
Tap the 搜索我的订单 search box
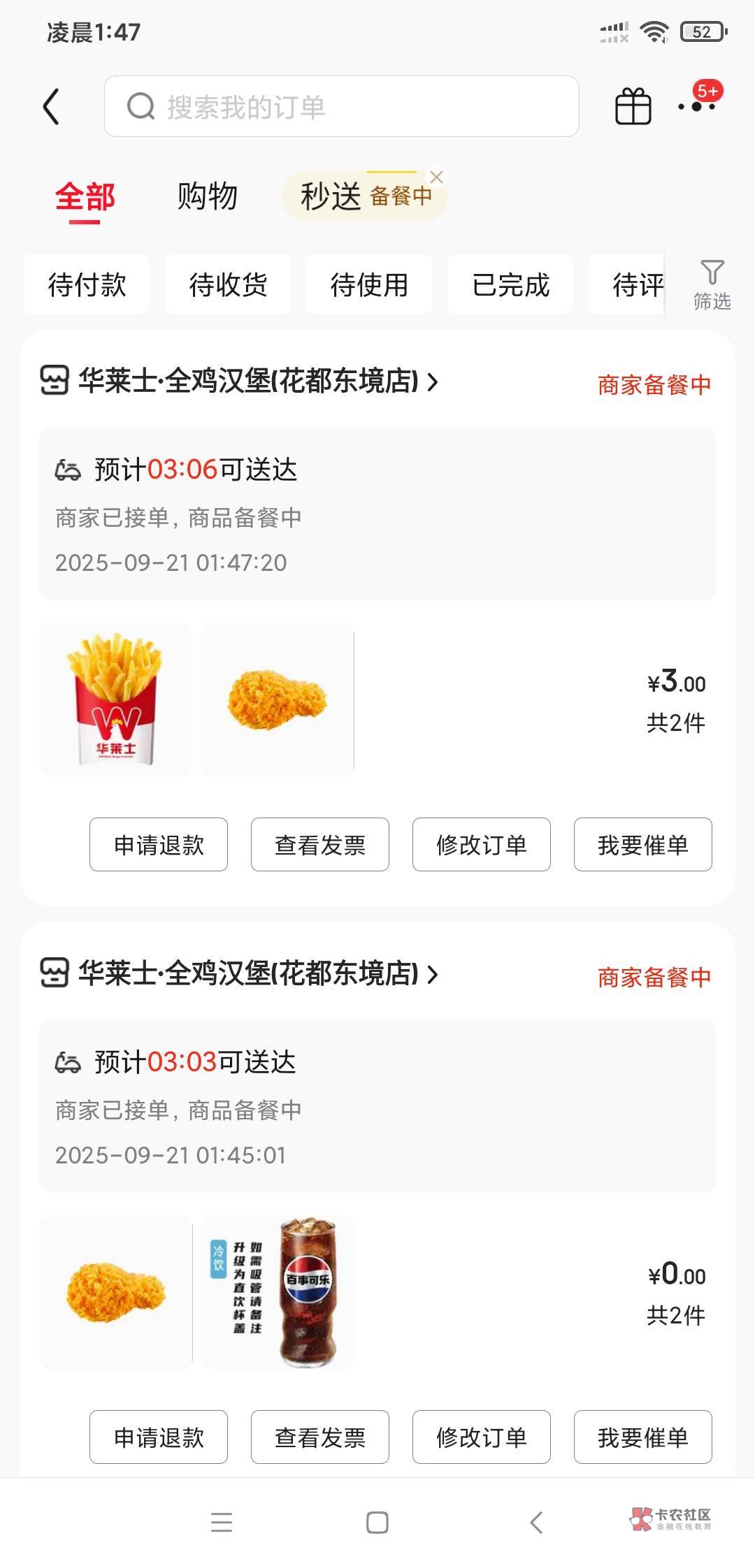click(341, 107)
